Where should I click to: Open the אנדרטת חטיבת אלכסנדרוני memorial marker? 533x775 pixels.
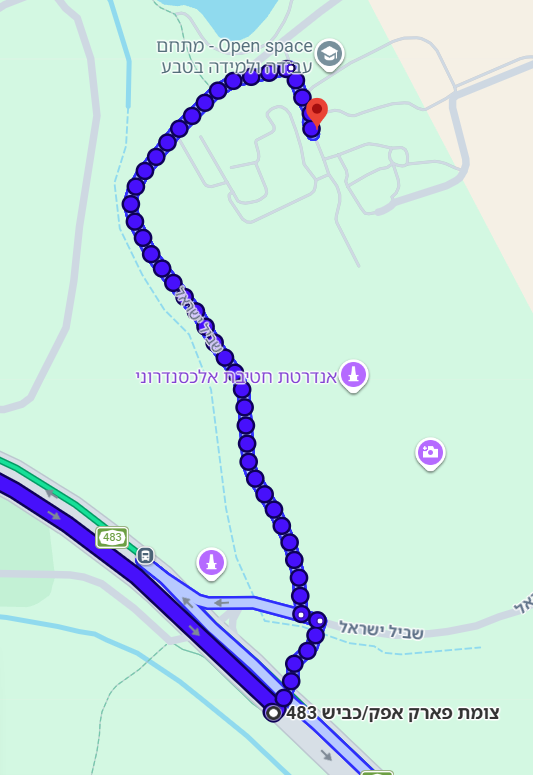tap(353, 376)
